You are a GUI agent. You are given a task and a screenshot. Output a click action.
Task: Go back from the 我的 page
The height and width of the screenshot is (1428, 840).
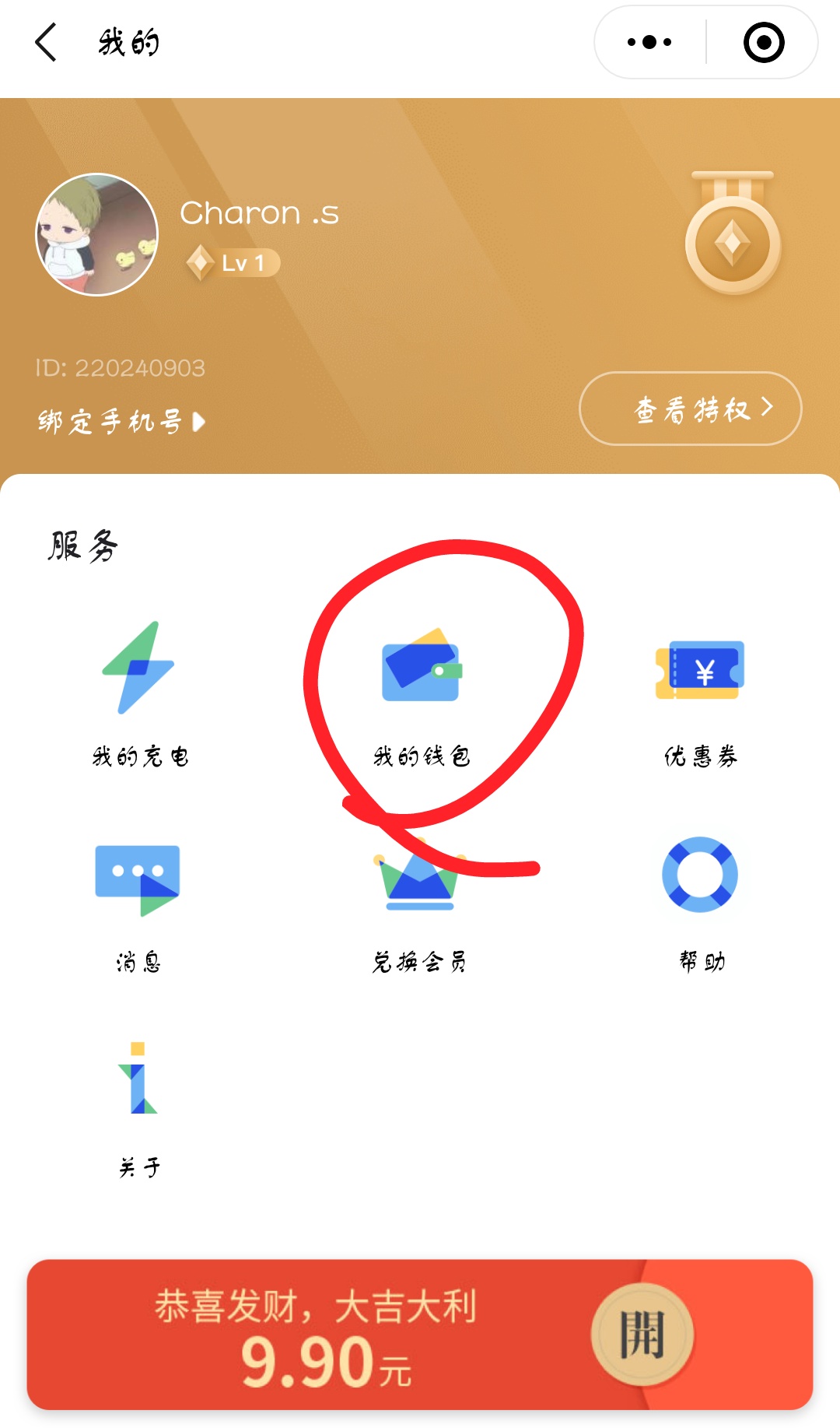coord(47,42)
